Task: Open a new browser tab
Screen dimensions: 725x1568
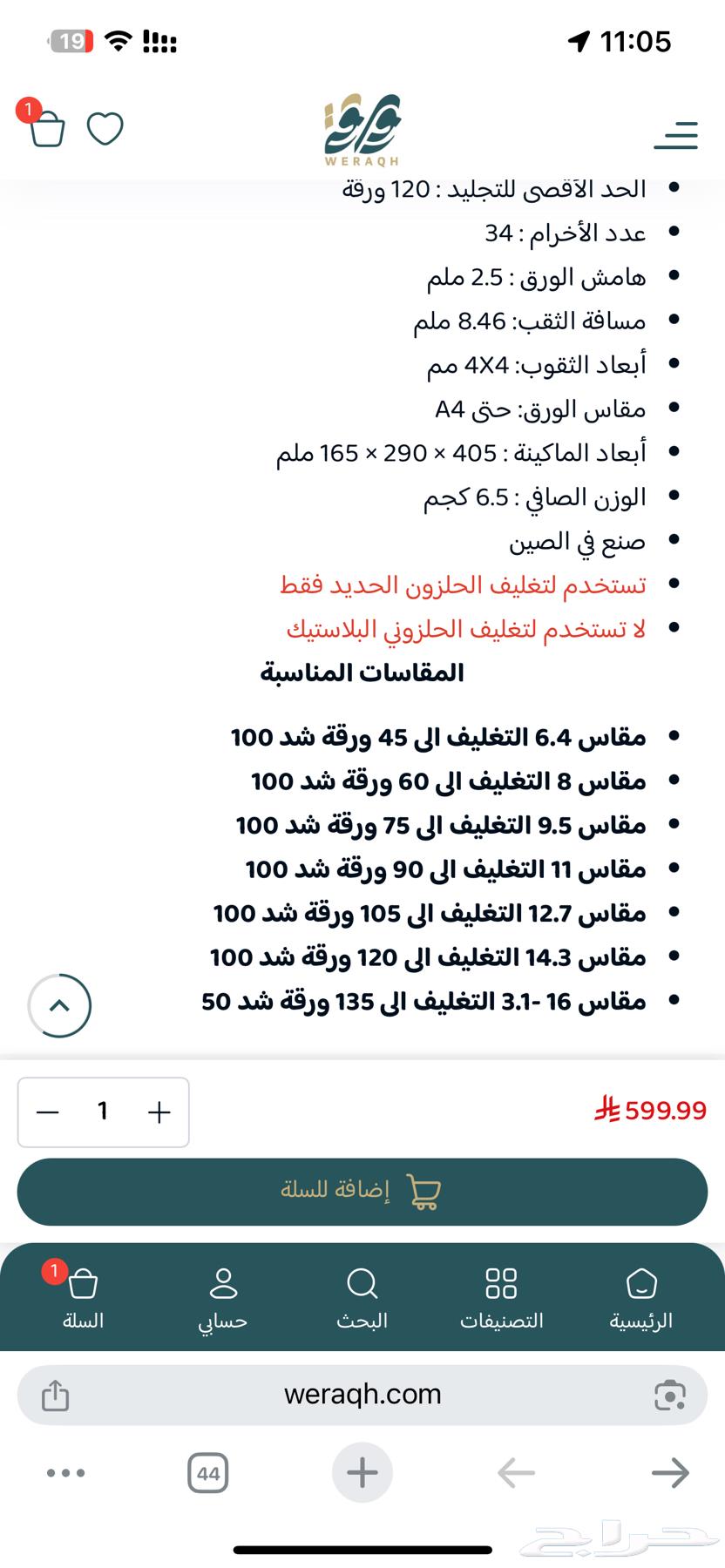Action: pyautogui.click(x=362, y=1473)
